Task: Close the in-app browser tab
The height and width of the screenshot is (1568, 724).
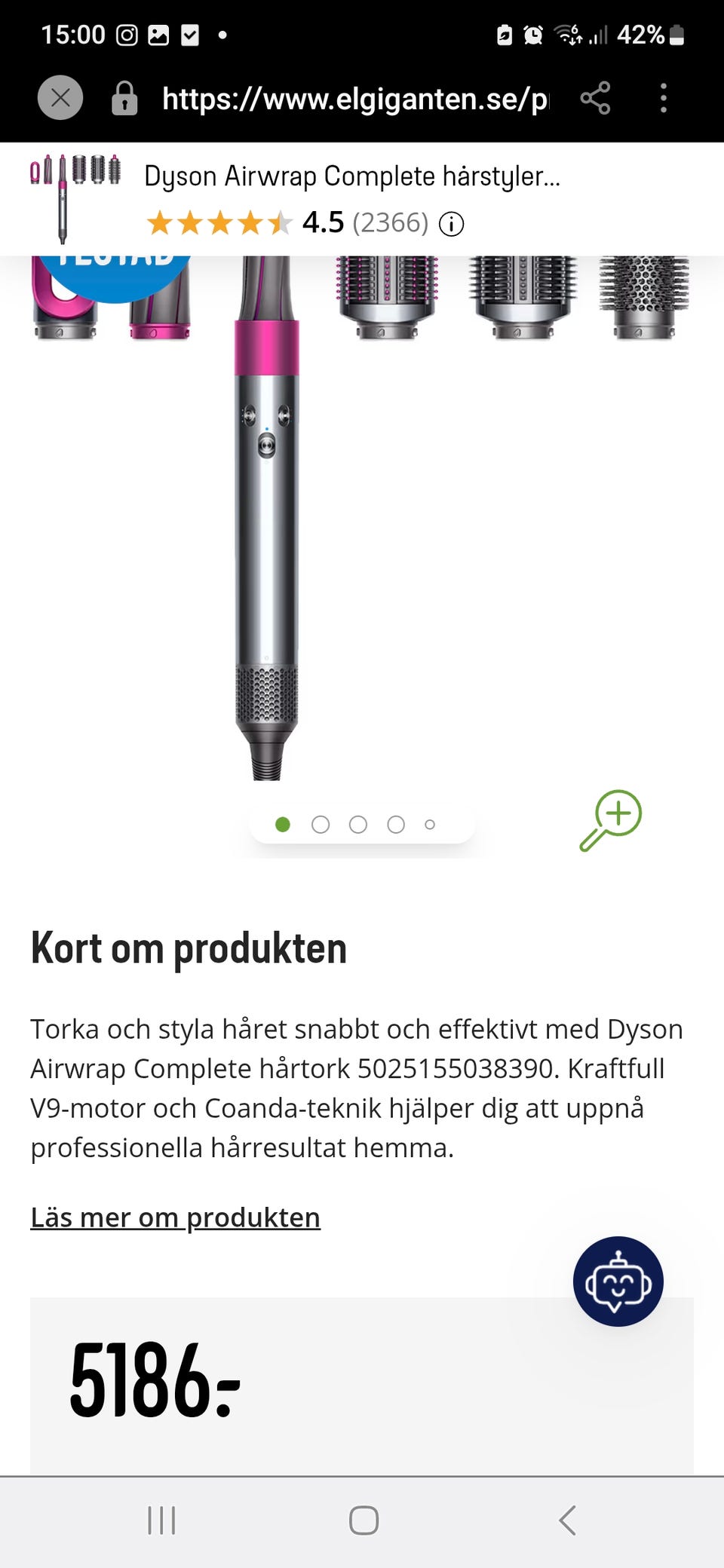Action: [60, 98]
